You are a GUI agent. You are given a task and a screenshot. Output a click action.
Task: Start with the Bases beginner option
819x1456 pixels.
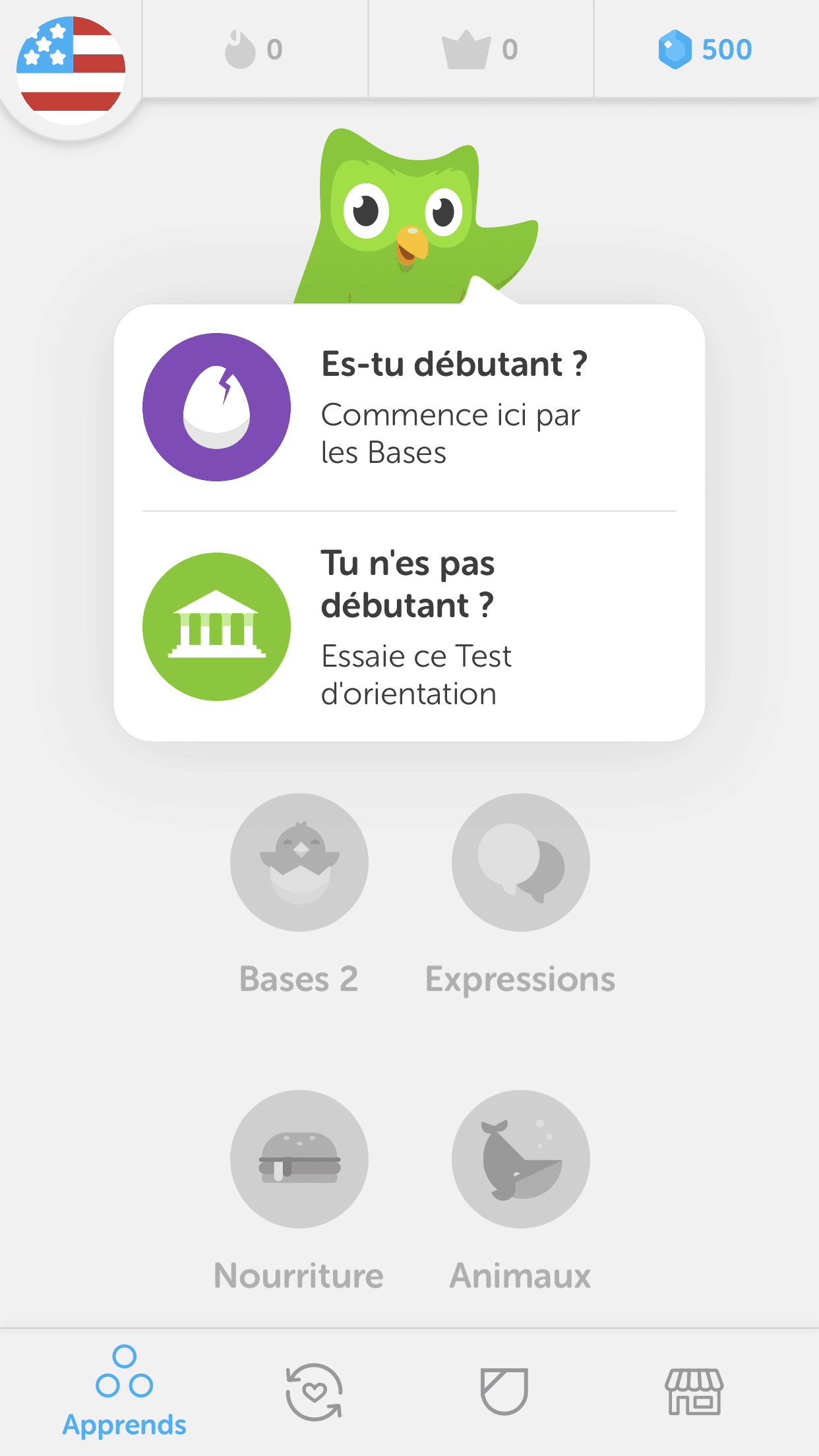[409, 408]
